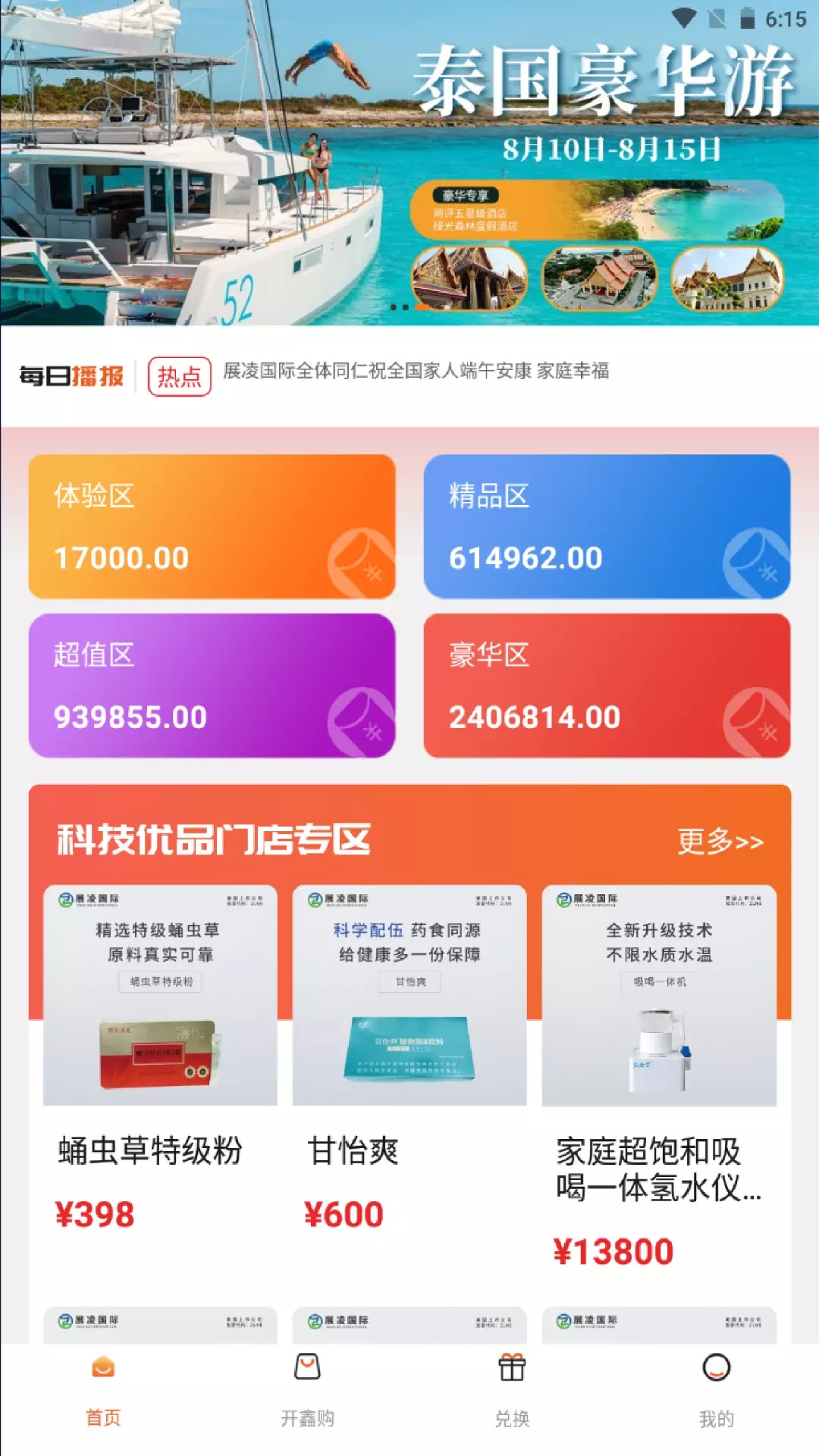Open the 豪华区 card
This screenshot has height=1456, width=819.
click(607, 686)
